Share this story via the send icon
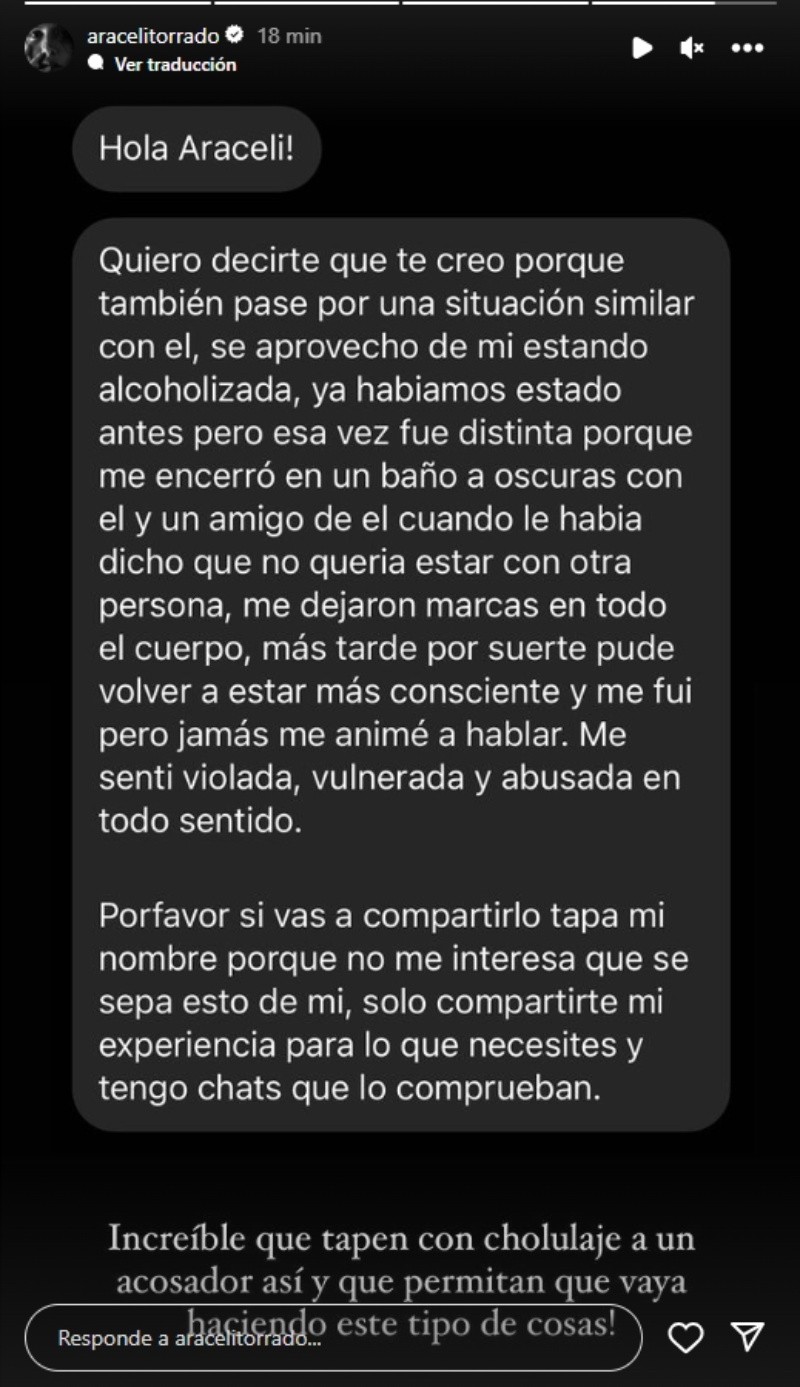This screenshot has width=800, height=1387. pyautogui.click(x=747, y=1337)
